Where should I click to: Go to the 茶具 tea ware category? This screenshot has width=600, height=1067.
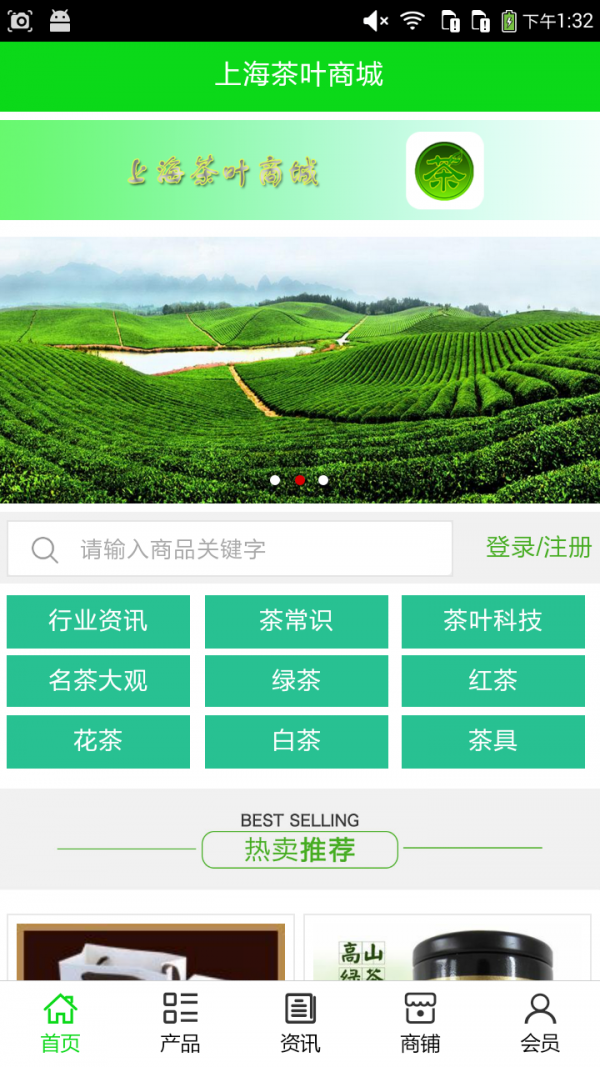click(x=493, y=741)
